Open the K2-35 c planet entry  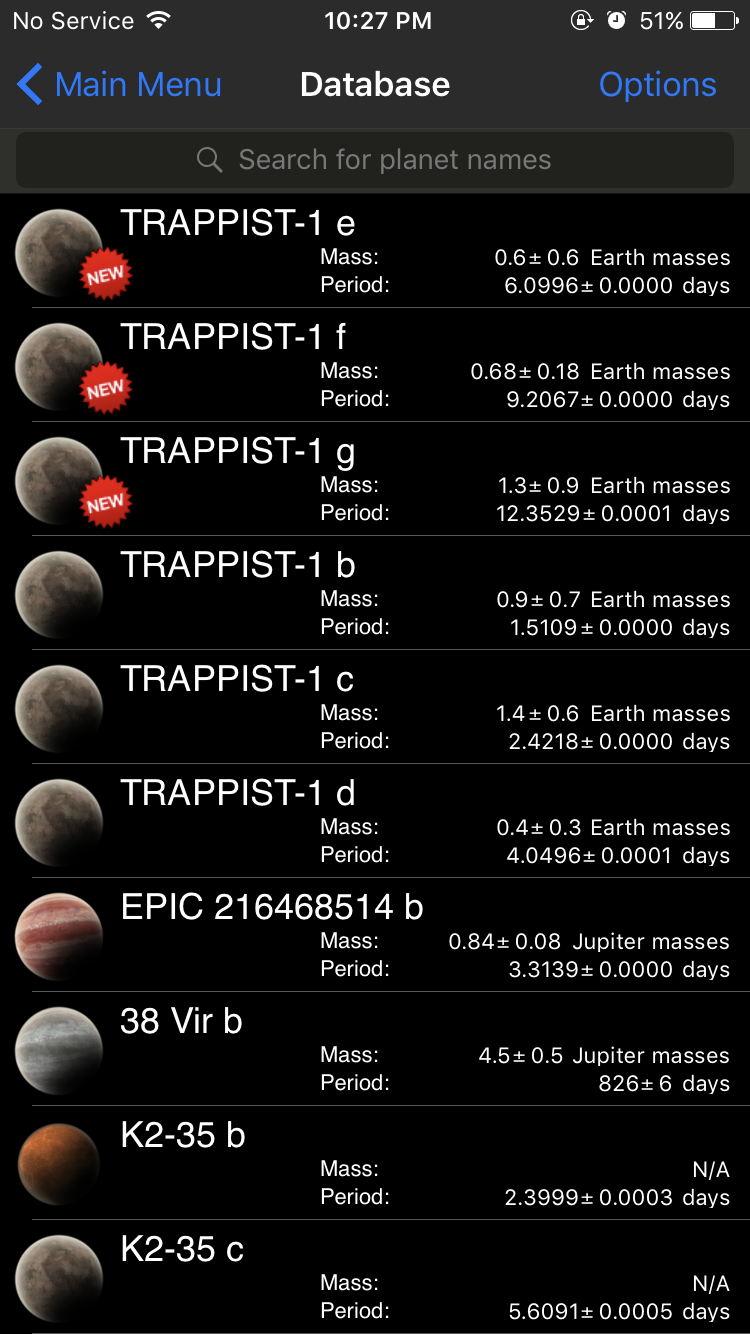tap(375, 1276)
